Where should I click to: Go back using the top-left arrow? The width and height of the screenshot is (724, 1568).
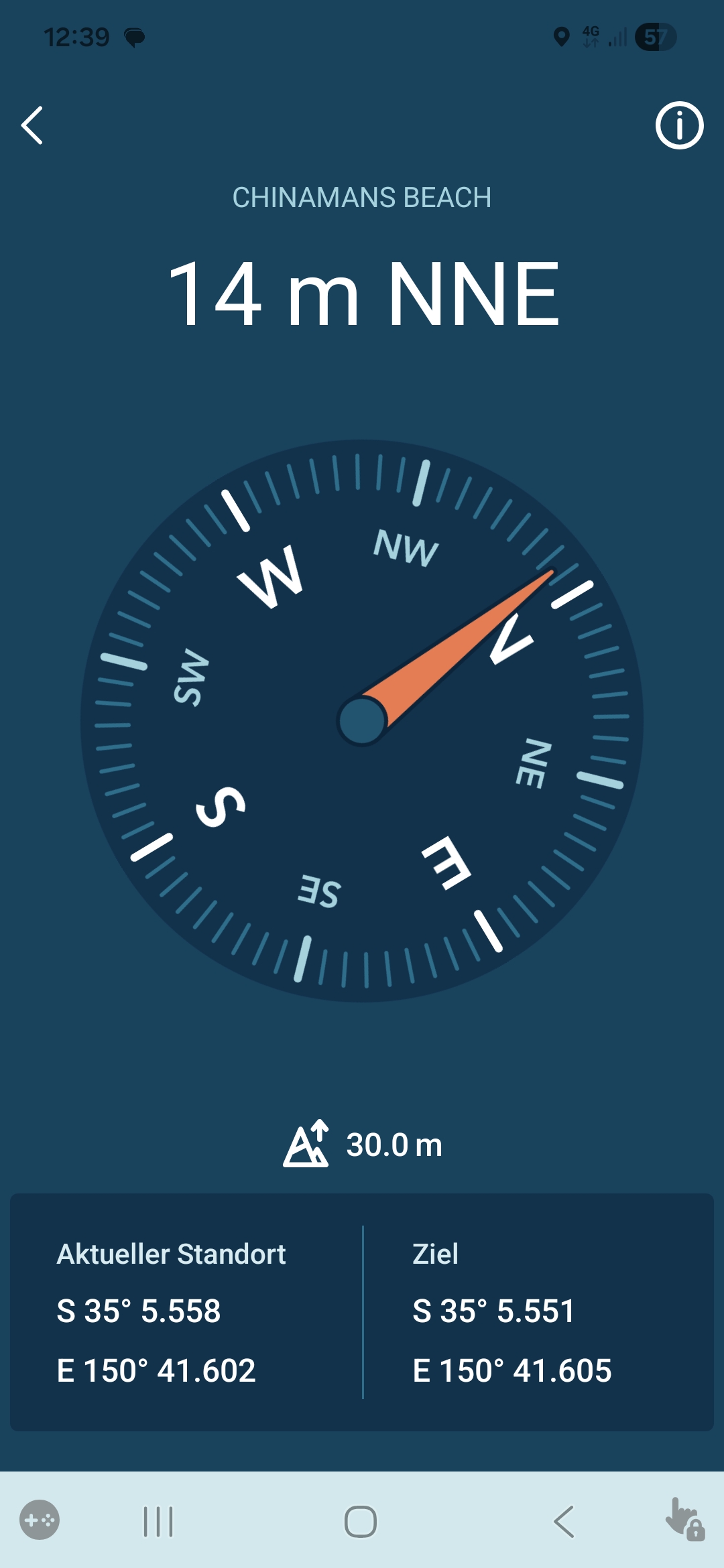(x=32, y=125)
